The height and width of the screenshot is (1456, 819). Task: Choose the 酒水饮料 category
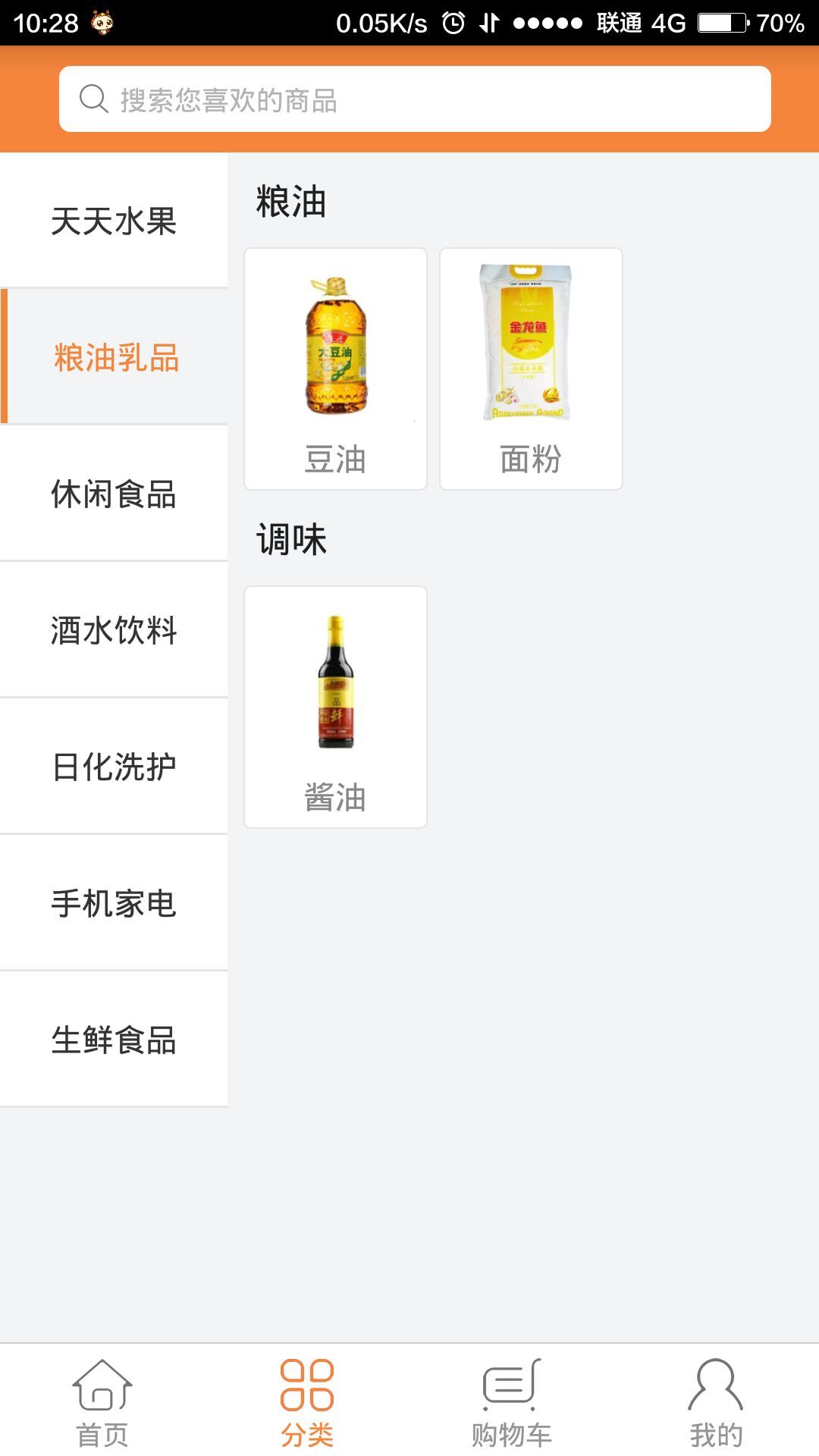click(114, 630)
